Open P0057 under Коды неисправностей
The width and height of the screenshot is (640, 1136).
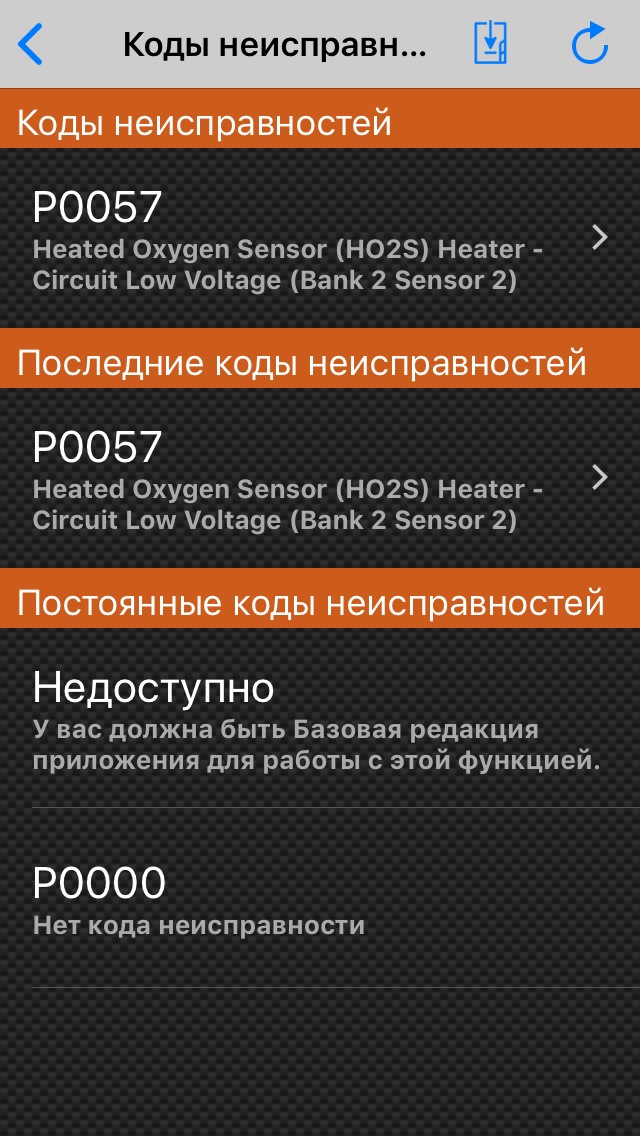pos(320,238)
